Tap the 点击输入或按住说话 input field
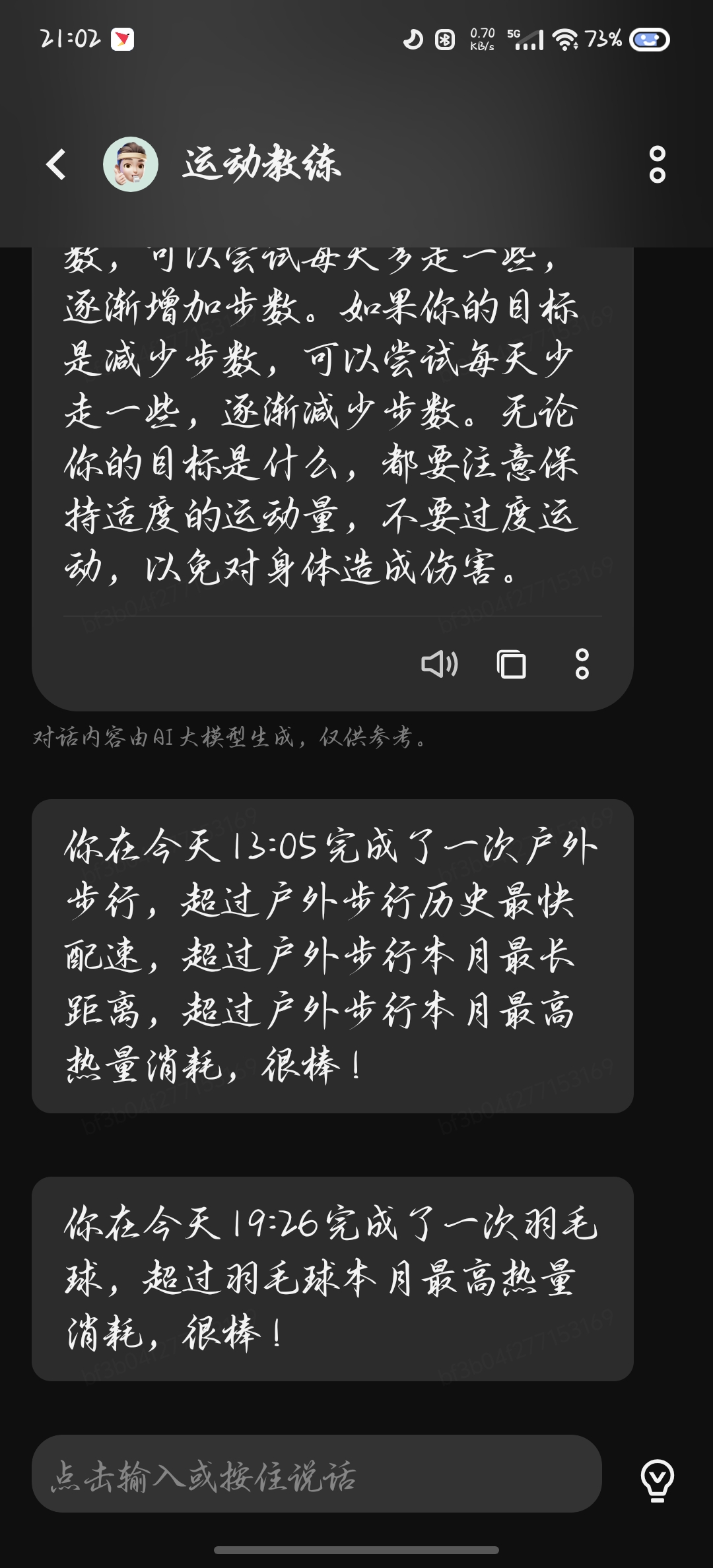The height and width of the screenshot is (1568, 713). tap(317, 1474)
